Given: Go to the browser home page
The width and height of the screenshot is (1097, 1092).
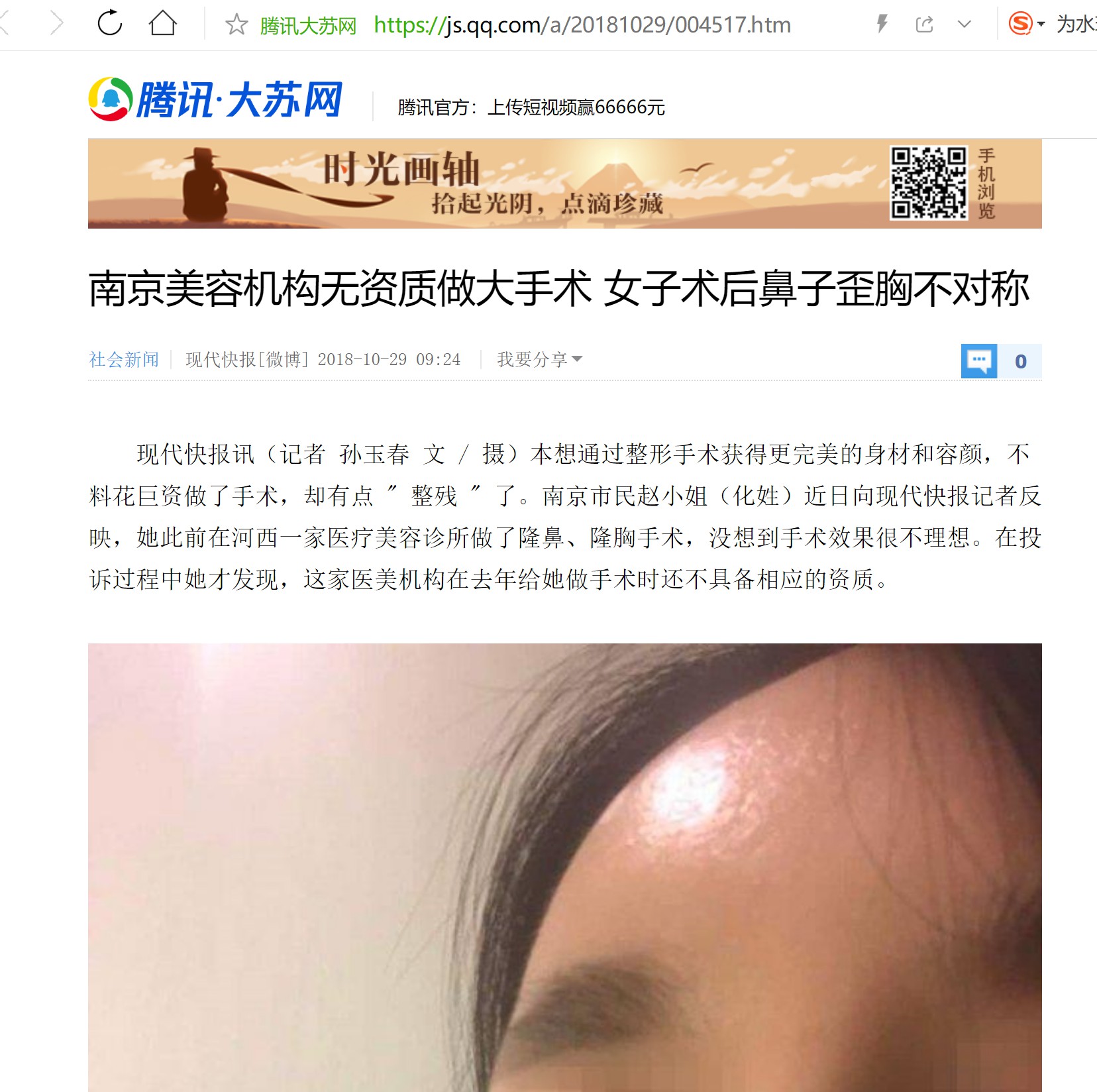Looking at the screenshot, I should click(162, 23).
